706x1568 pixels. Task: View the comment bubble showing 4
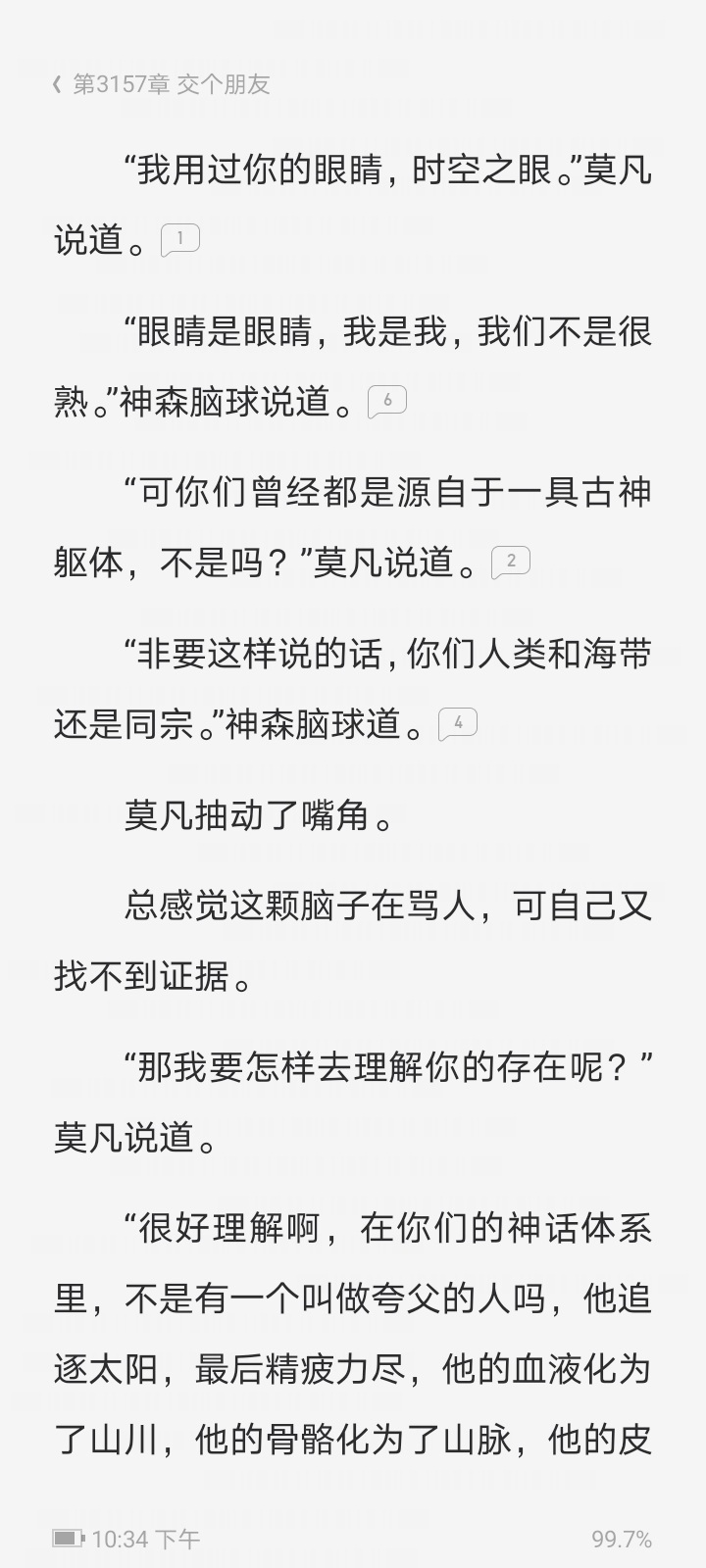point(458,724)
